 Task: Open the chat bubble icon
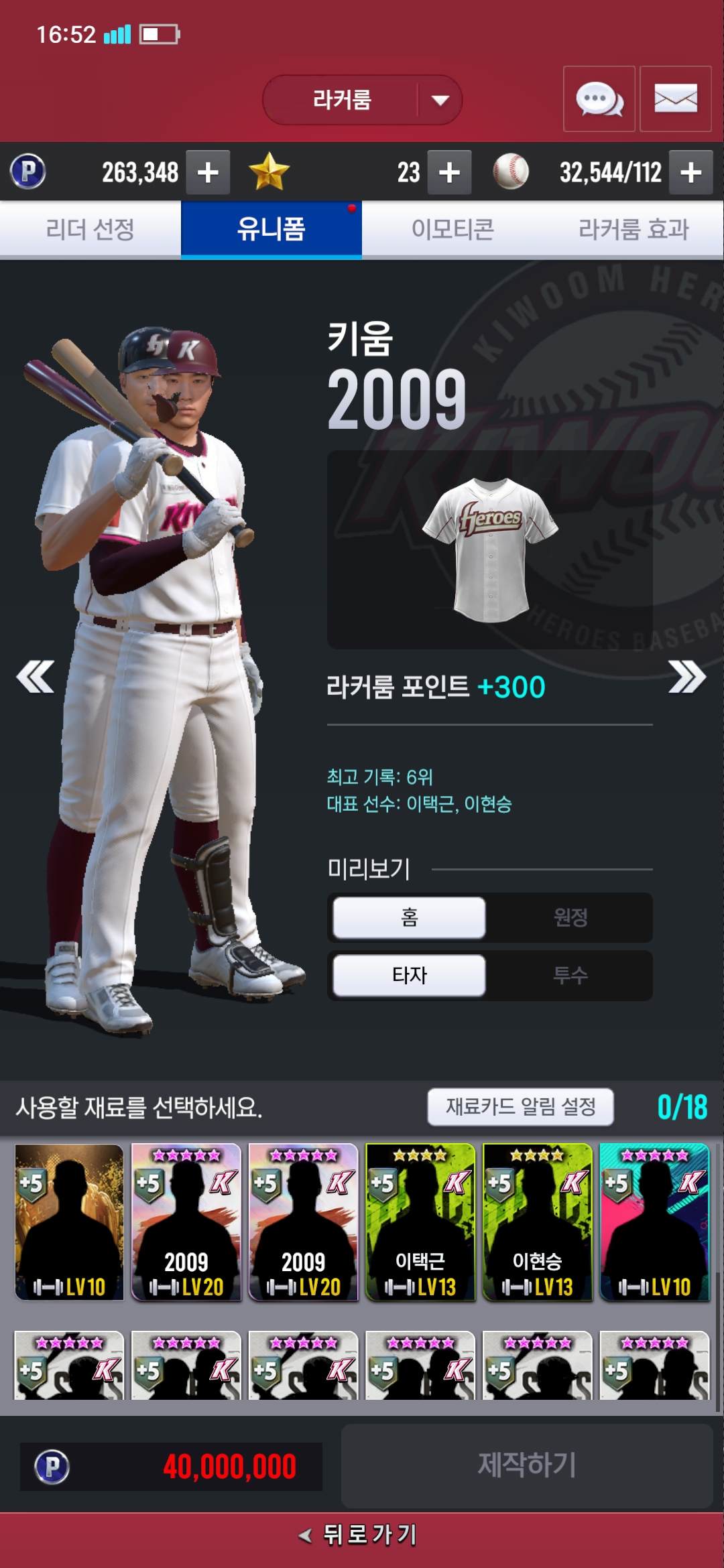coord(599,99)
